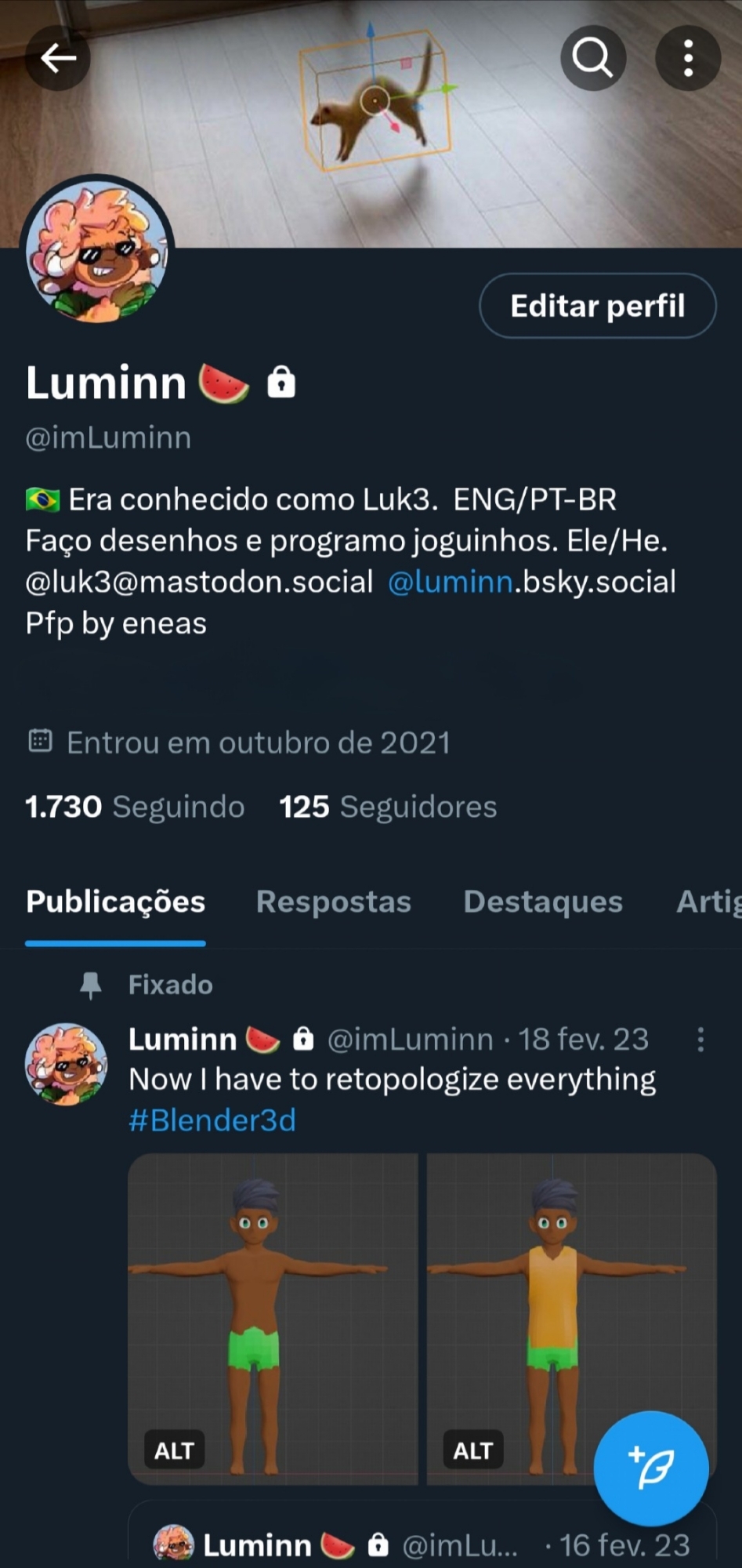This screenshot has width=742, height=1568.
Task: Open the profile overflow menu
Action: [x=688, y=57]
